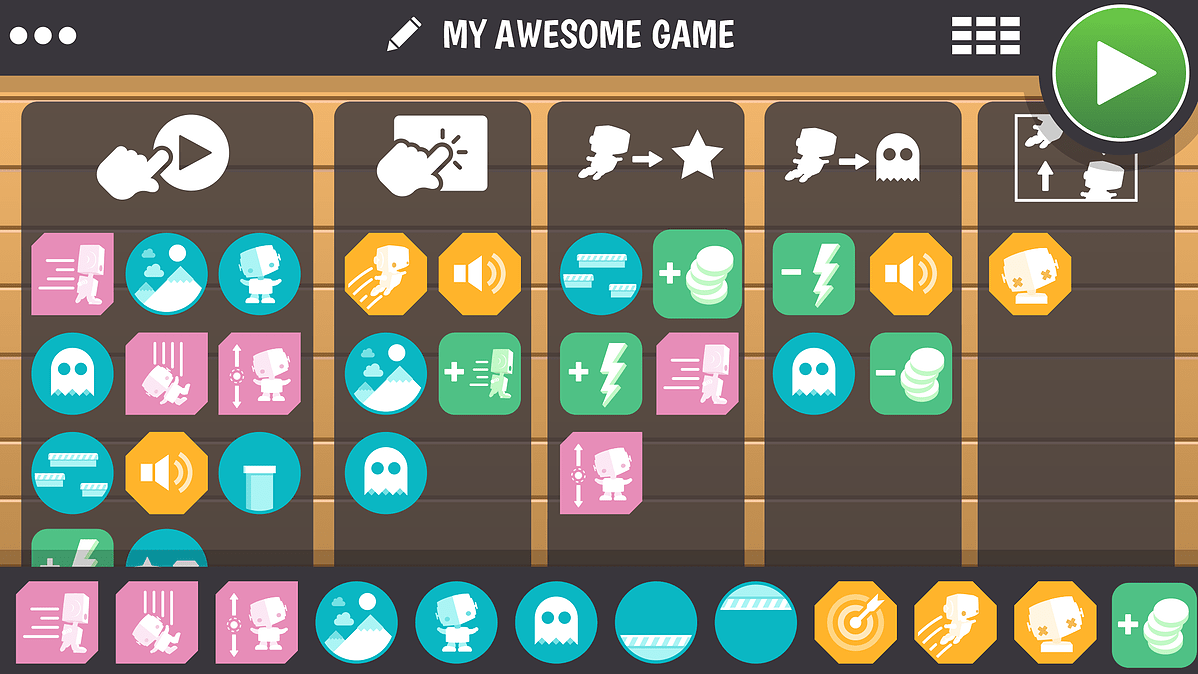The height and width of the screenshot is (674, 1198).
Task: Open the ghost block in the screen tap column
Action: coord(386,473)
